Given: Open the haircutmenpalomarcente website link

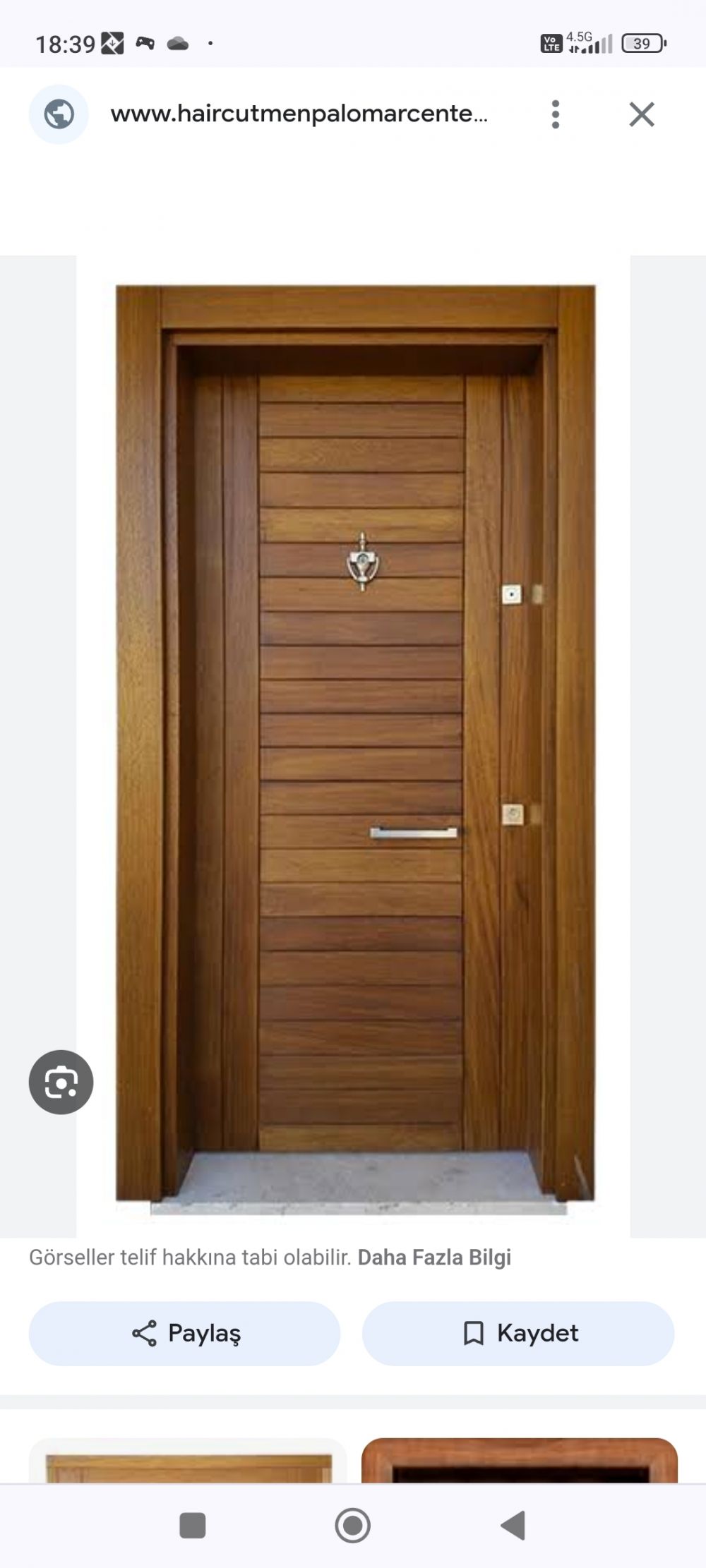Looking at the screenshot, I should pos(299,114).
